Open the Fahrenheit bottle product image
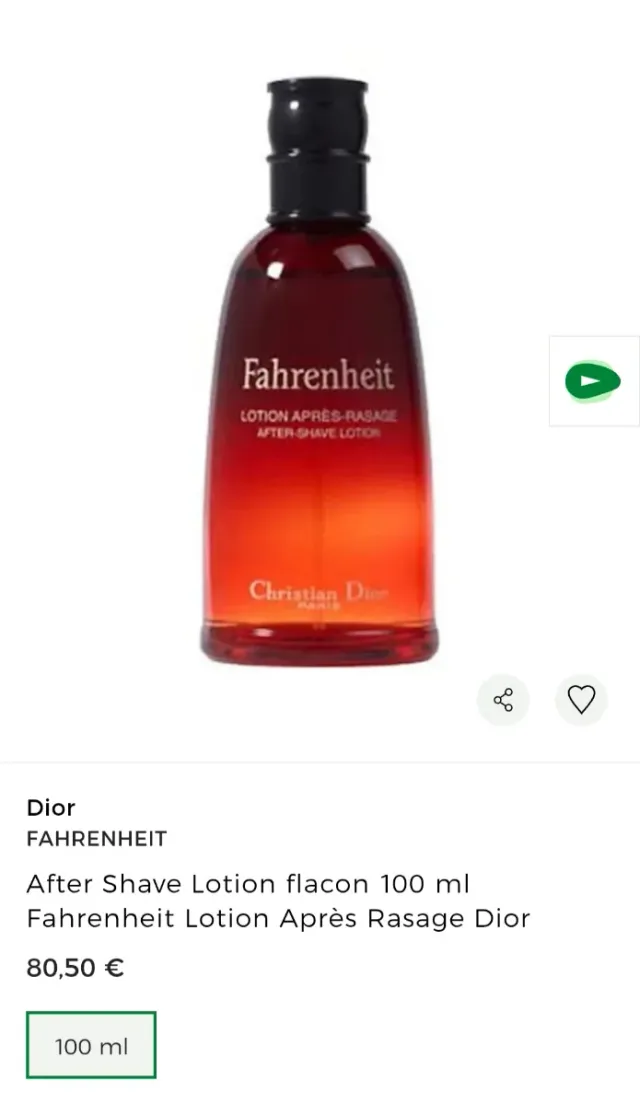The height and width of the screenshot is (1105, 640). [318, 370]
